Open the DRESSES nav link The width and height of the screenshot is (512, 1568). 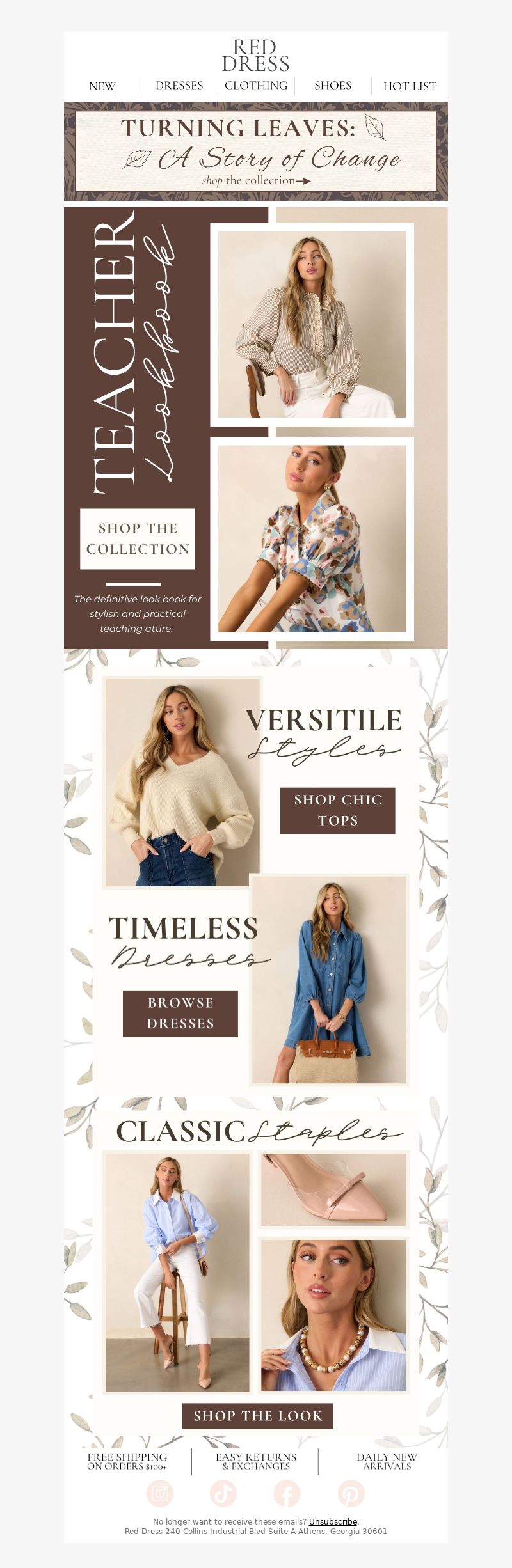[179, 86]
